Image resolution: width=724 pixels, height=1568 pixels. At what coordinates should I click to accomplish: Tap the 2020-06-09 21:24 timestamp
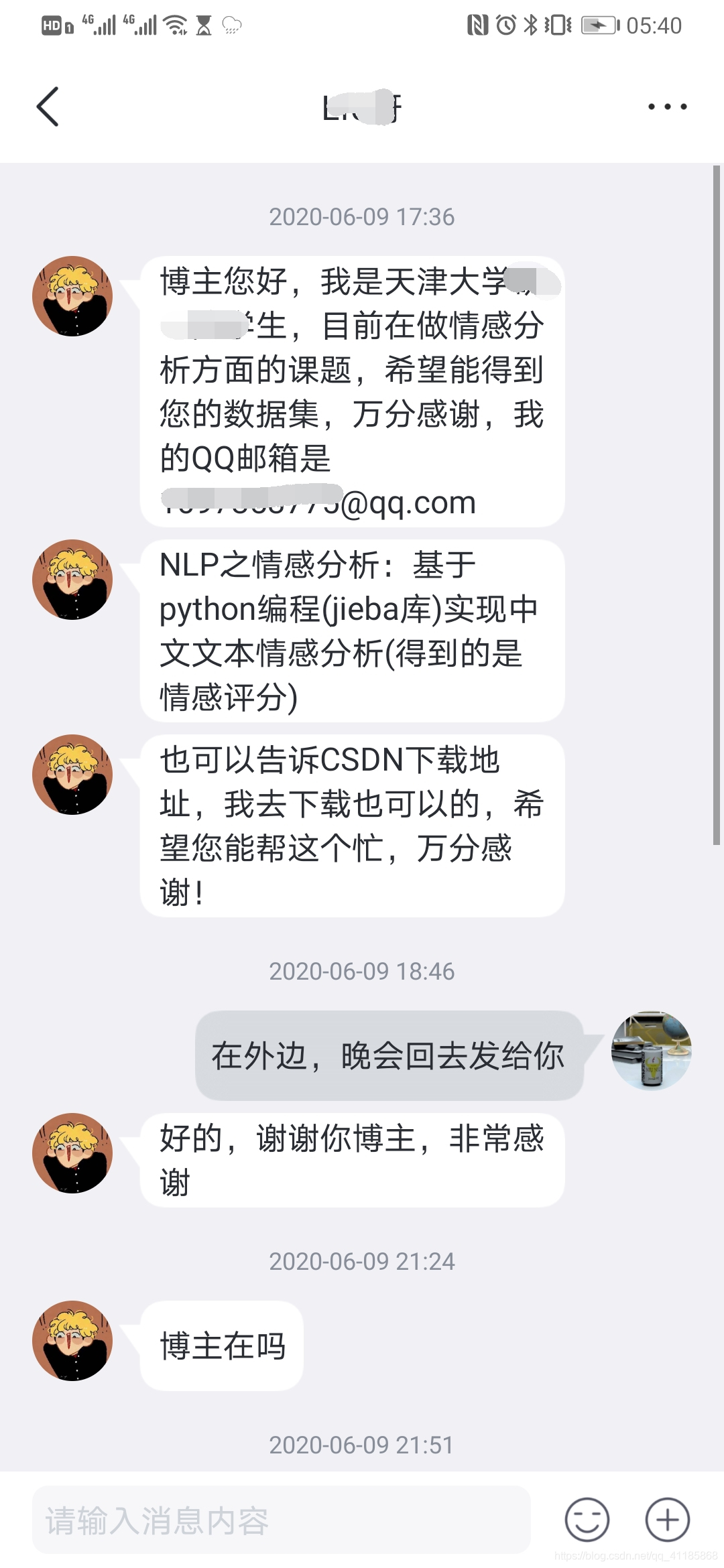[x=362, y=1261]
